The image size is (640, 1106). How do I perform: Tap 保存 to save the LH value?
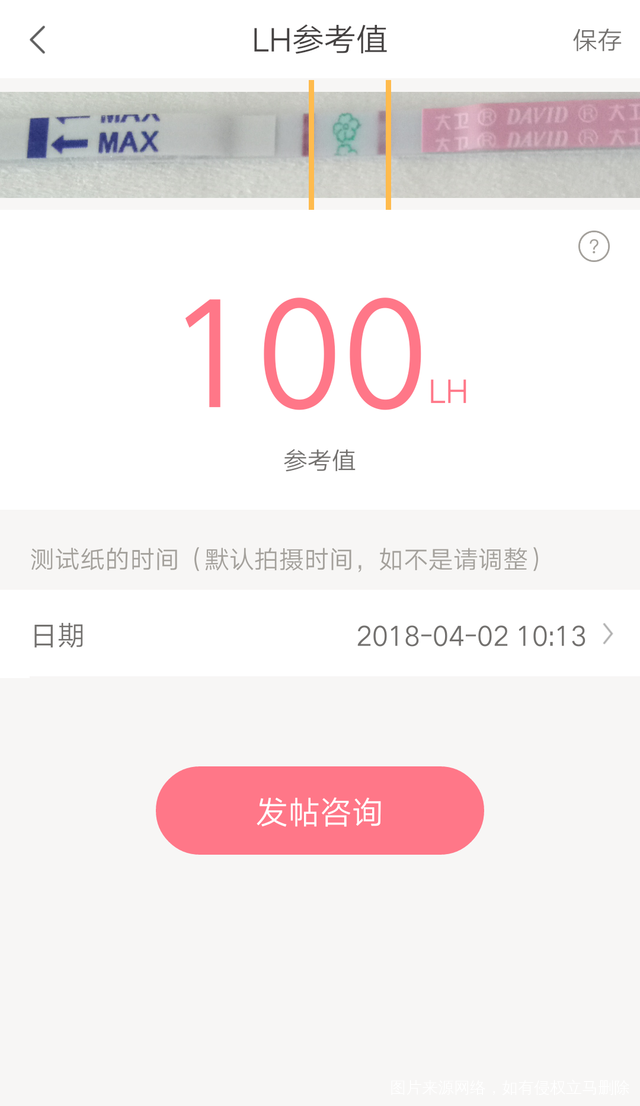tap(597, 40)
